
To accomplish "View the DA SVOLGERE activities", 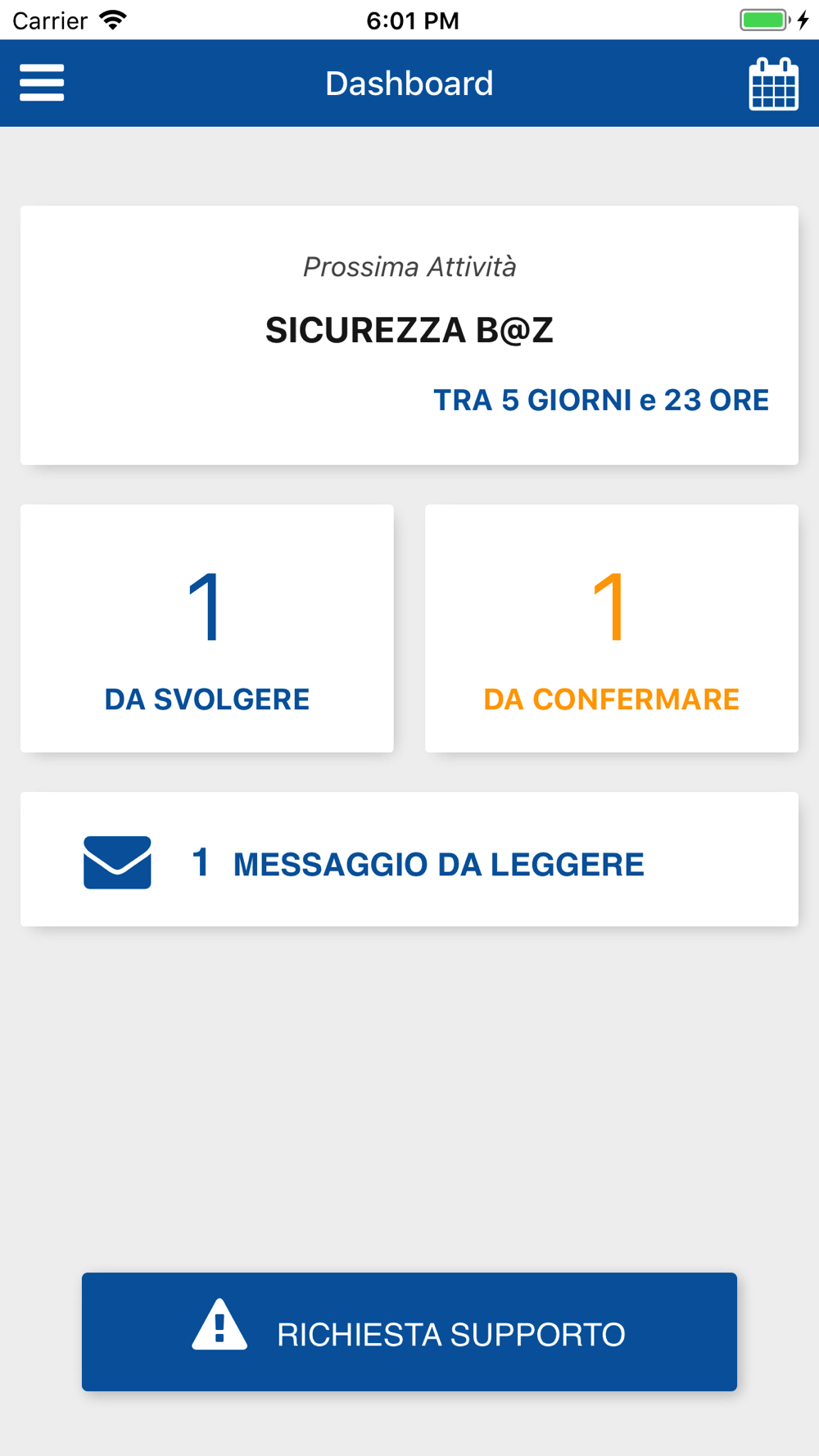I will point(207,628).
